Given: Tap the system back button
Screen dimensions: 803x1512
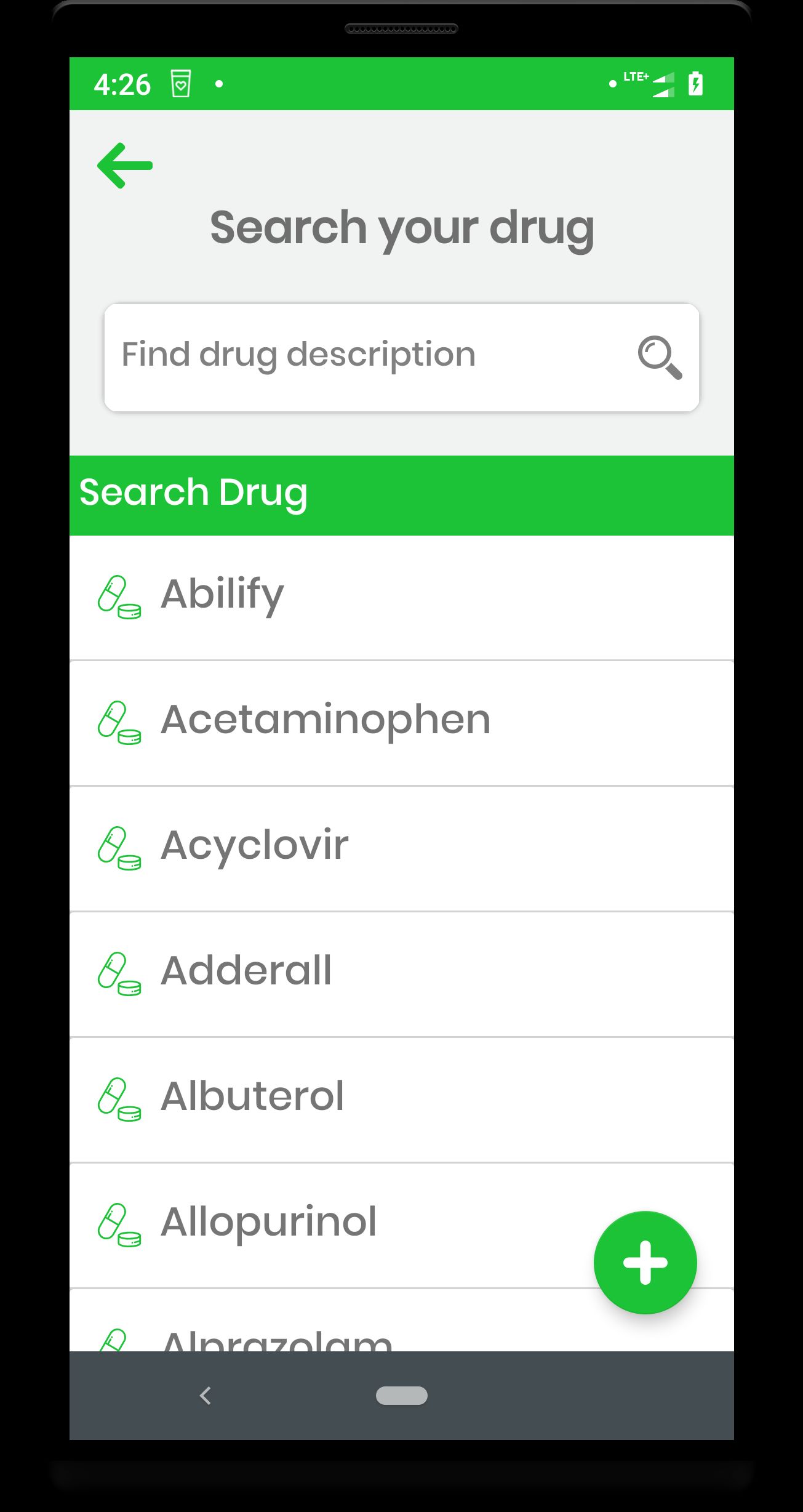Looking at the screenshot, I should coord(206,1396).
